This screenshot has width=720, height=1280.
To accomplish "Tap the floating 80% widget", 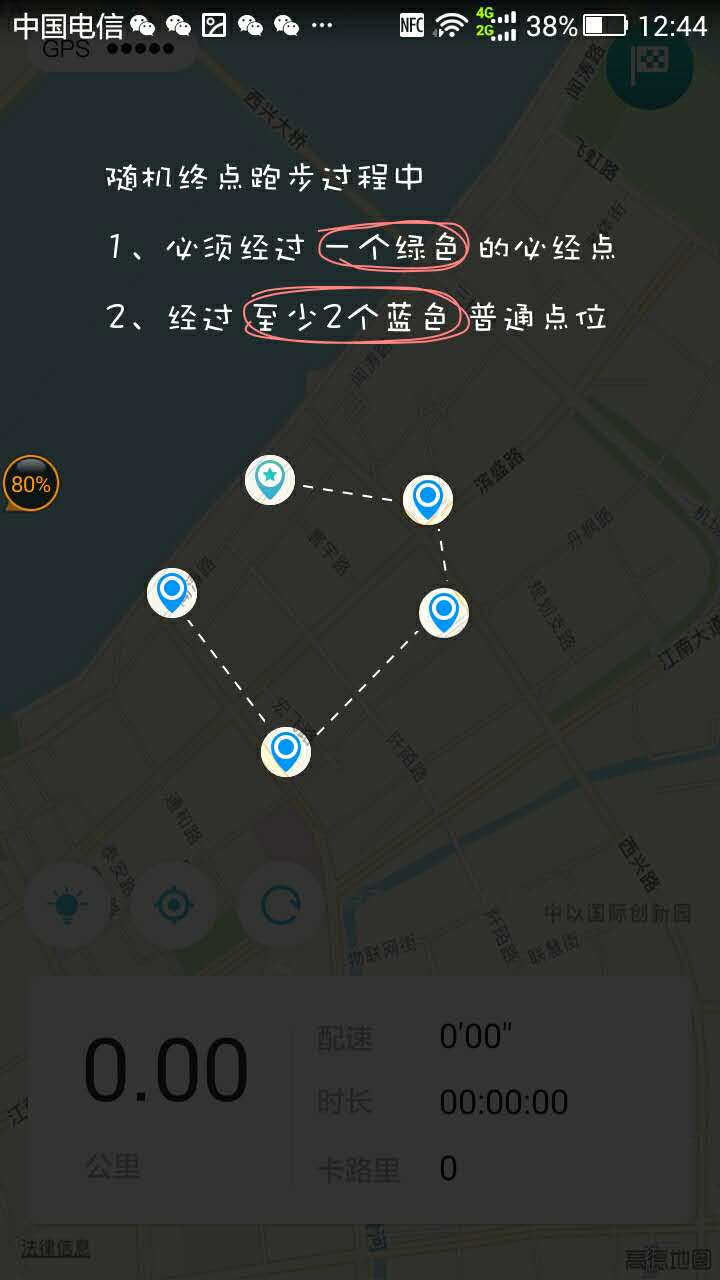I will pyautogui.click(x=31, y=484).
